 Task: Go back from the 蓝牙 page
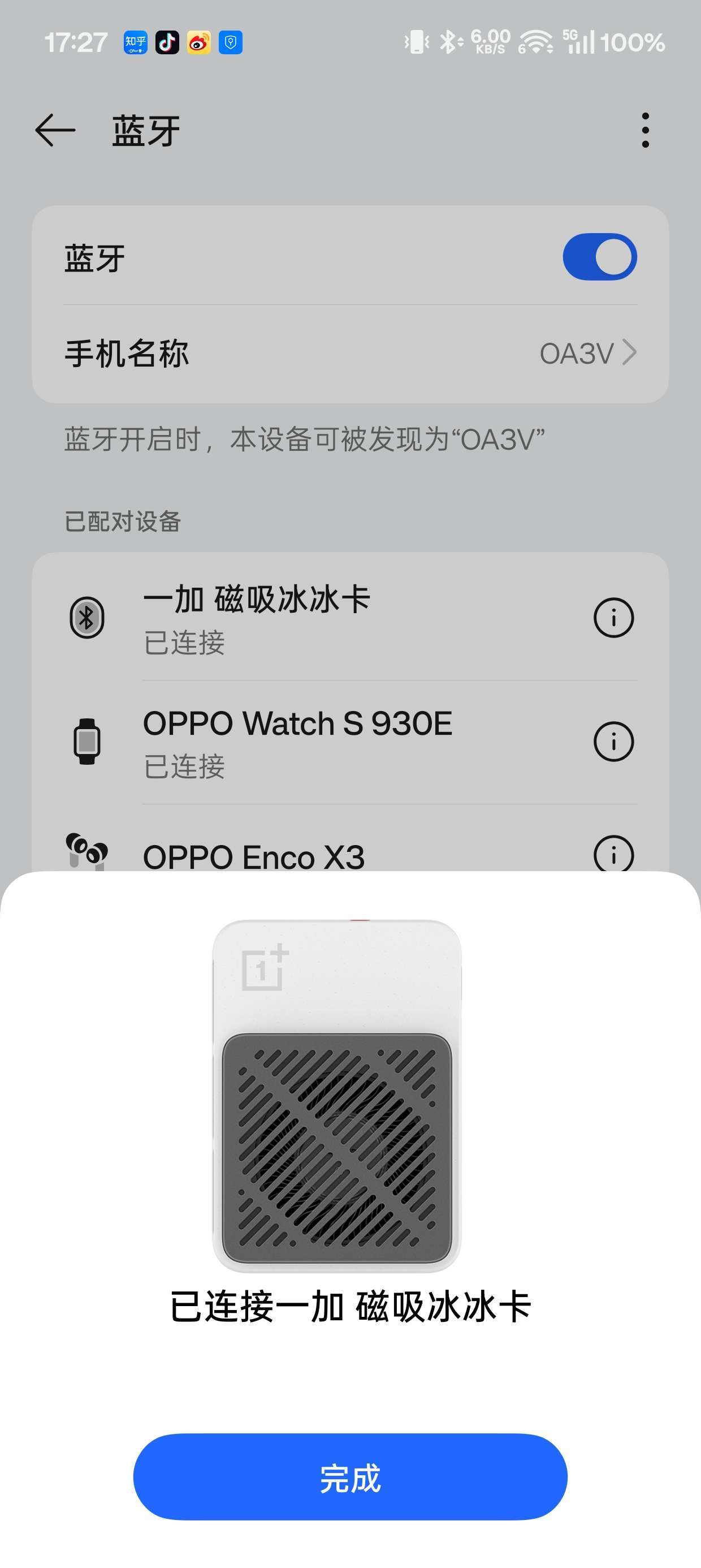click(x=55, y=130)
